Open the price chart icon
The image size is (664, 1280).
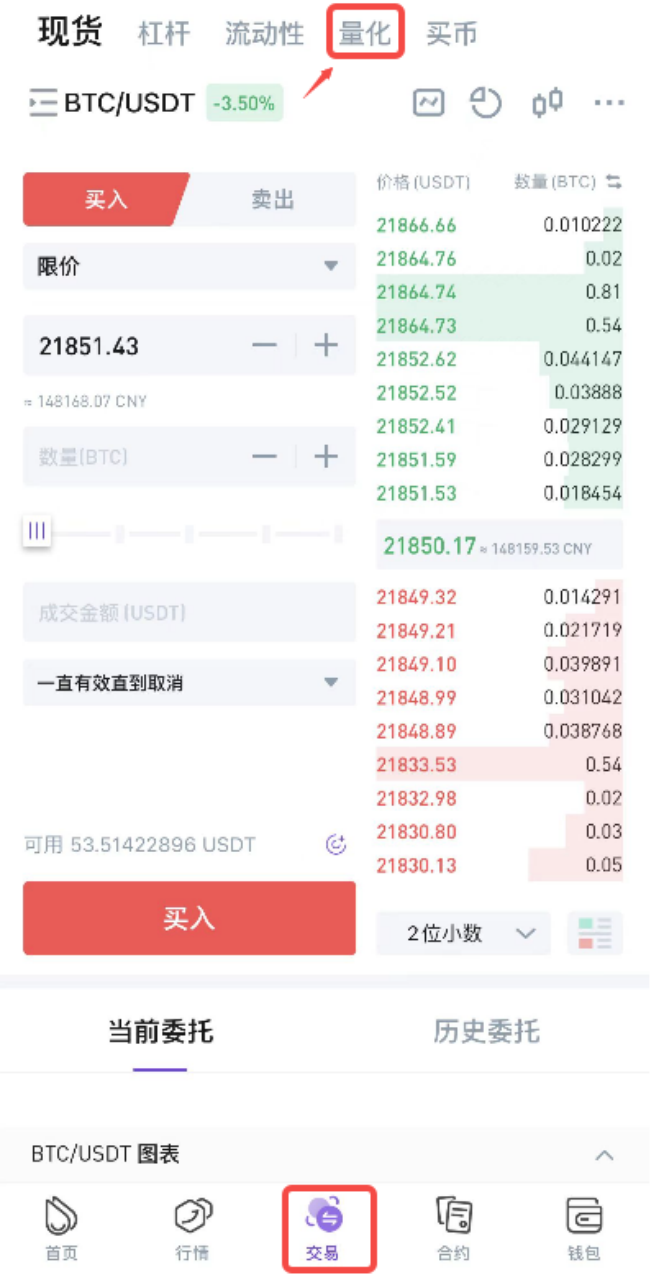pos(429,103)
